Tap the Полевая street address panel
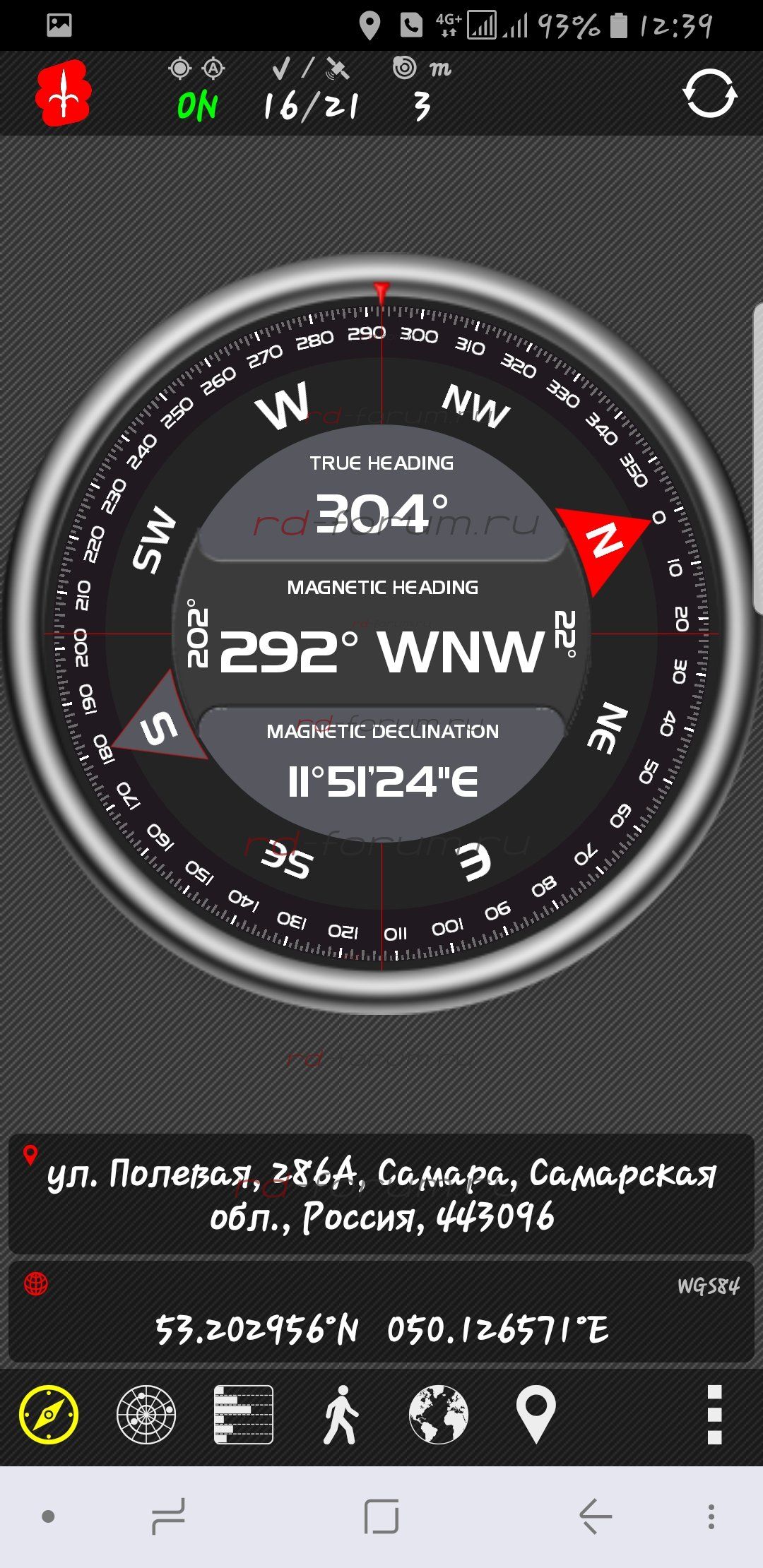The height and width of the screenshot is (1568, 763). point(381,1194)
